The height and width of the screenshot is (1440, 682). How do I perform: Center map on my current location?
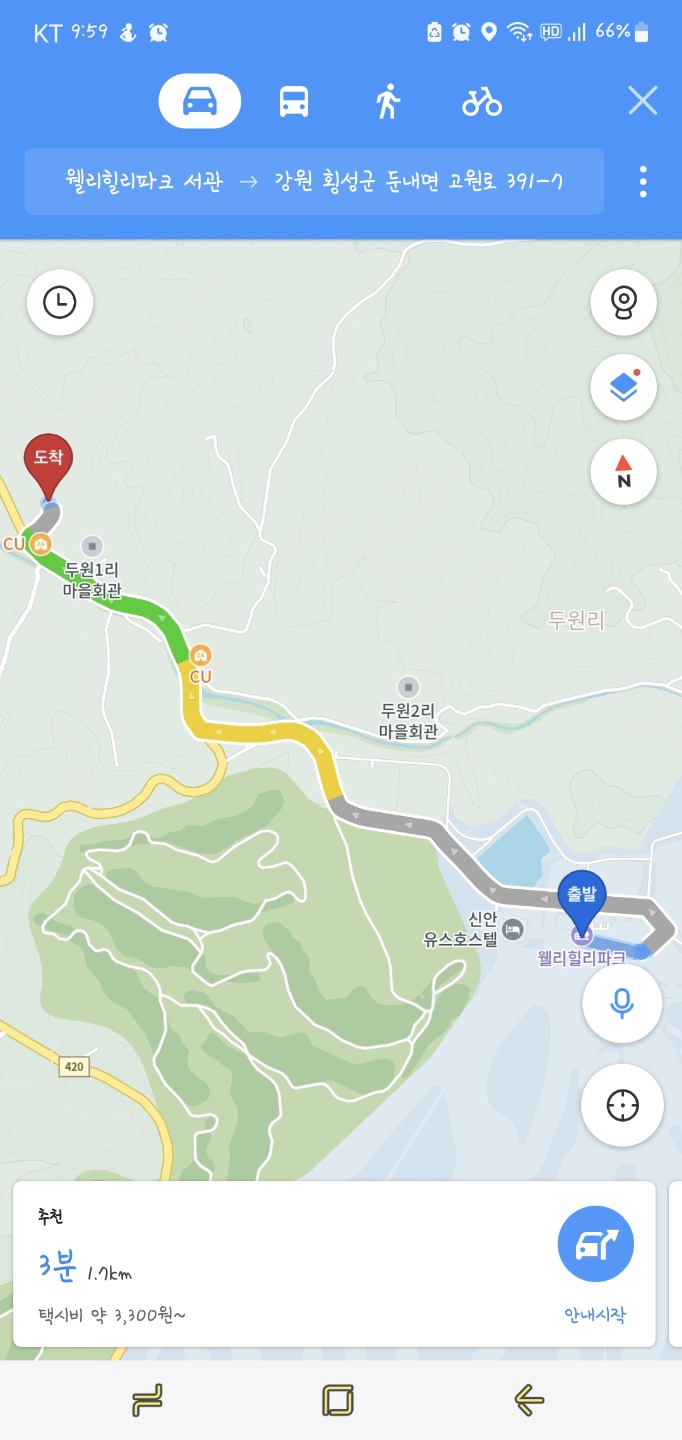(622, 1105)
